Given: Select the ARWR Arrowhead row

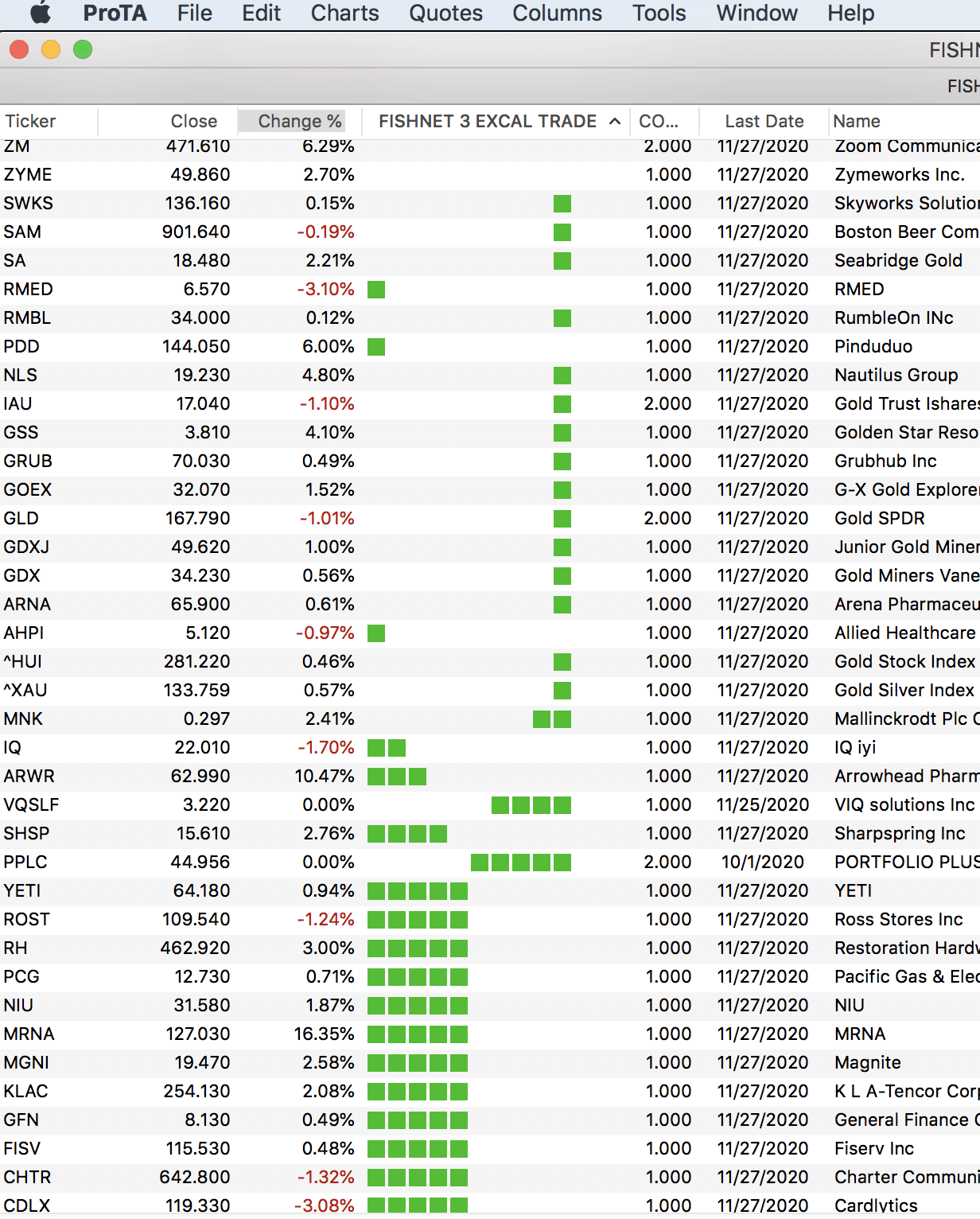Looking at the screenshot, I should (x=29, y=776).
